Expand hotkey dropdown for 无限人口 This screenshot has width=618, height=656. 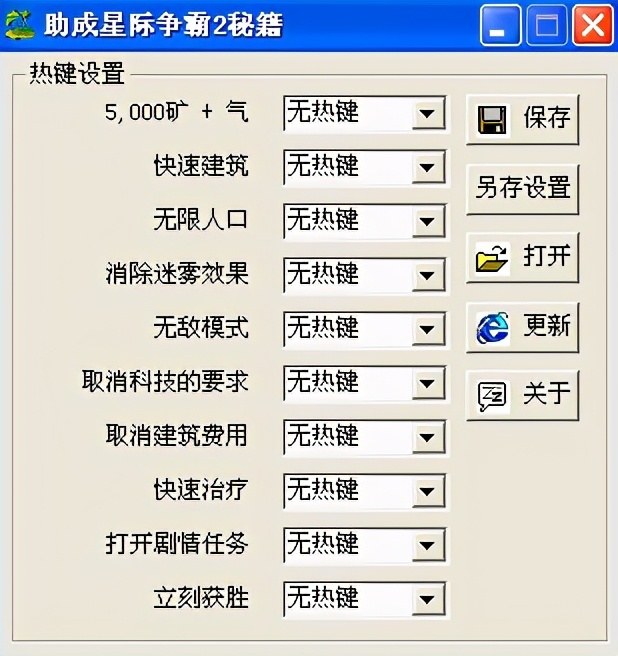428,221
